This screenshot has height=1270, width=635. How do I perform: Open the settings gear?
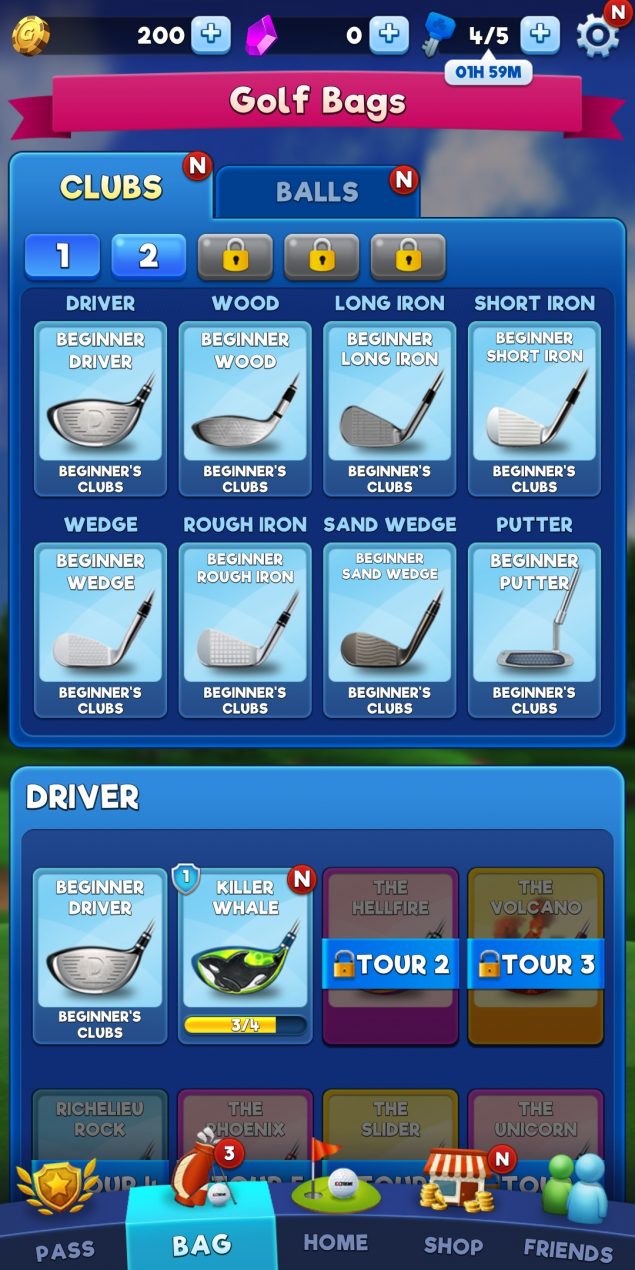(x=597, y=36)
